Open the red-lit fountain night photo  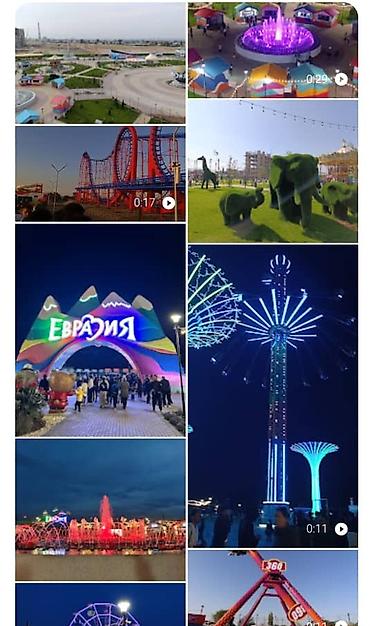tap(100, 510)
